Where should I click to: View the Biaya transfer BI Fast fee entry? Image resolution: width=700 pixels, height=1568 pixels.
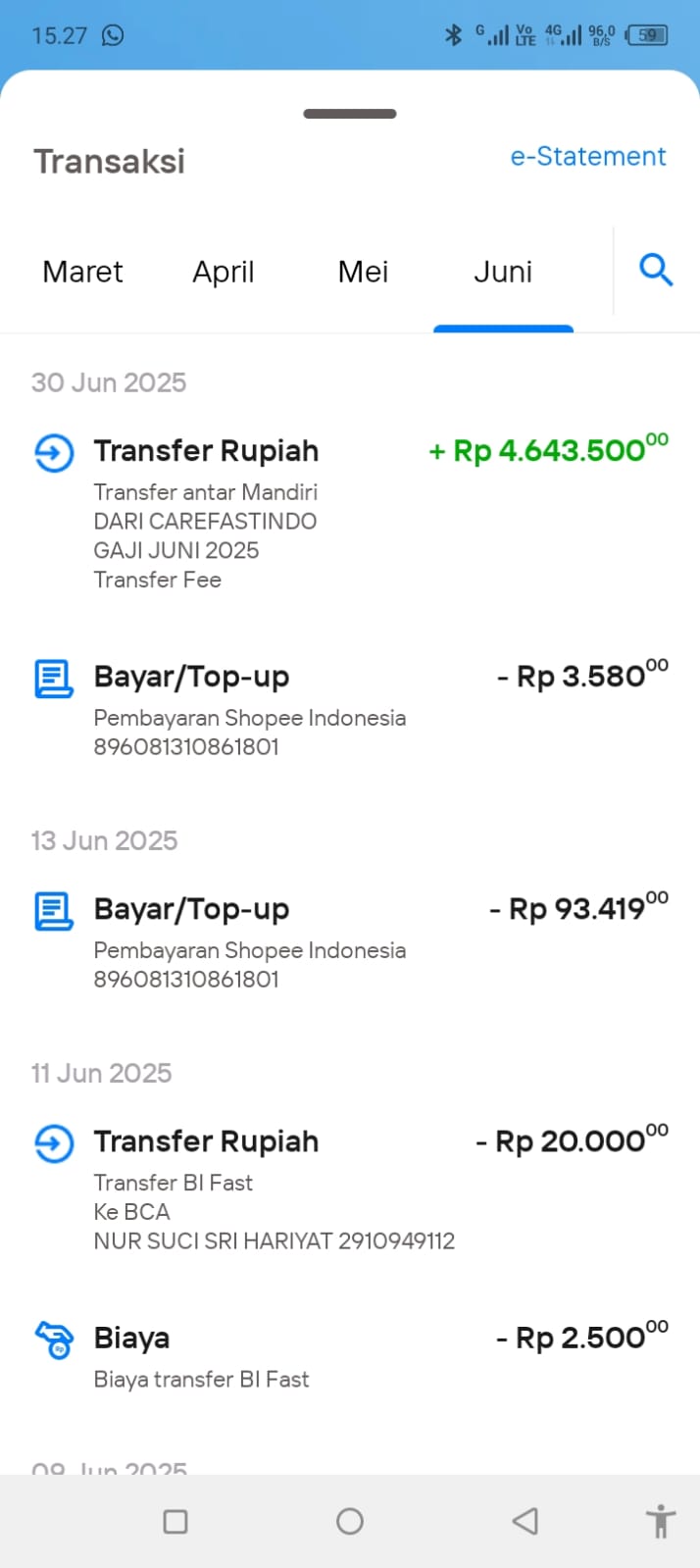click(350, 1356)
